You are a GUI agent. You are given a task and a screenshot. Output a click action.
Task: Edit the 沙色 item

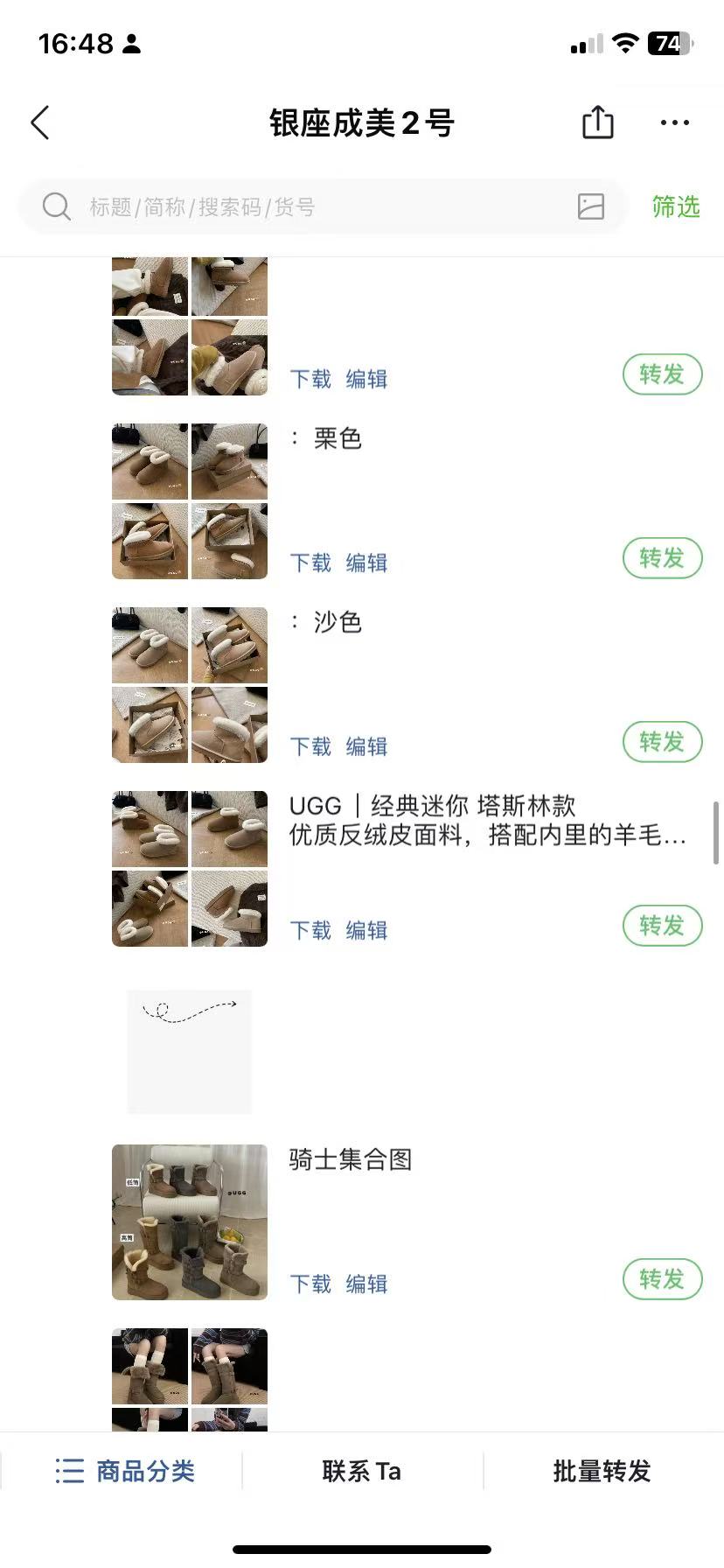pyautogui.click(x=366, y=746)
